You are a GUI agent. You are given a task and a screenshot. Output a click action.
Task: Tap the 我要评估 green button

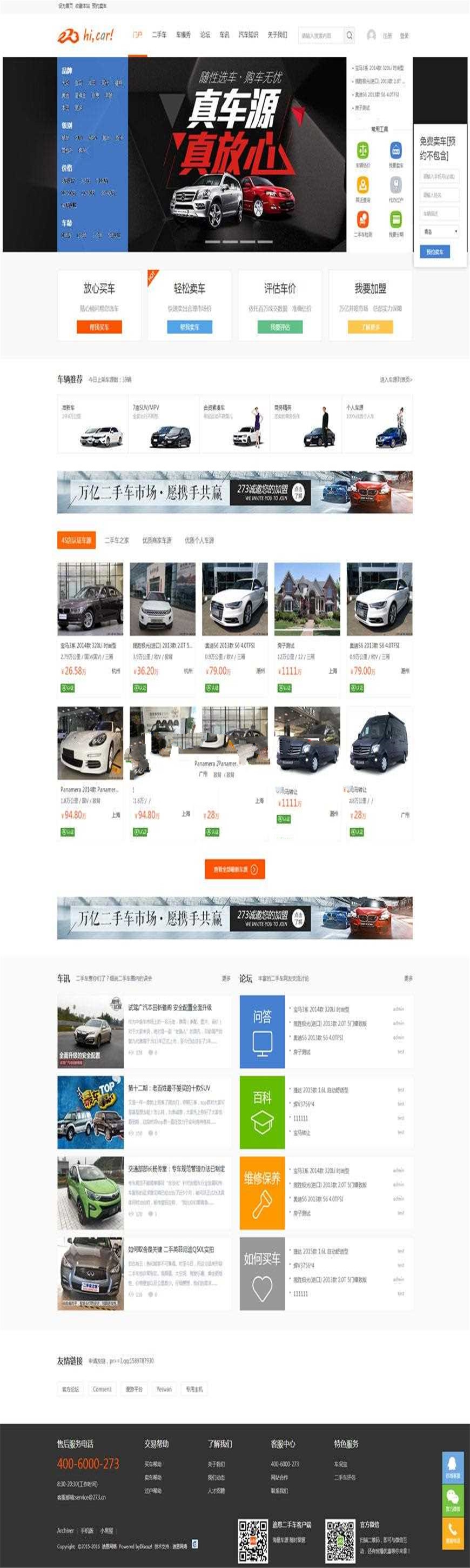pyautogui.click(x=280, y=327)
